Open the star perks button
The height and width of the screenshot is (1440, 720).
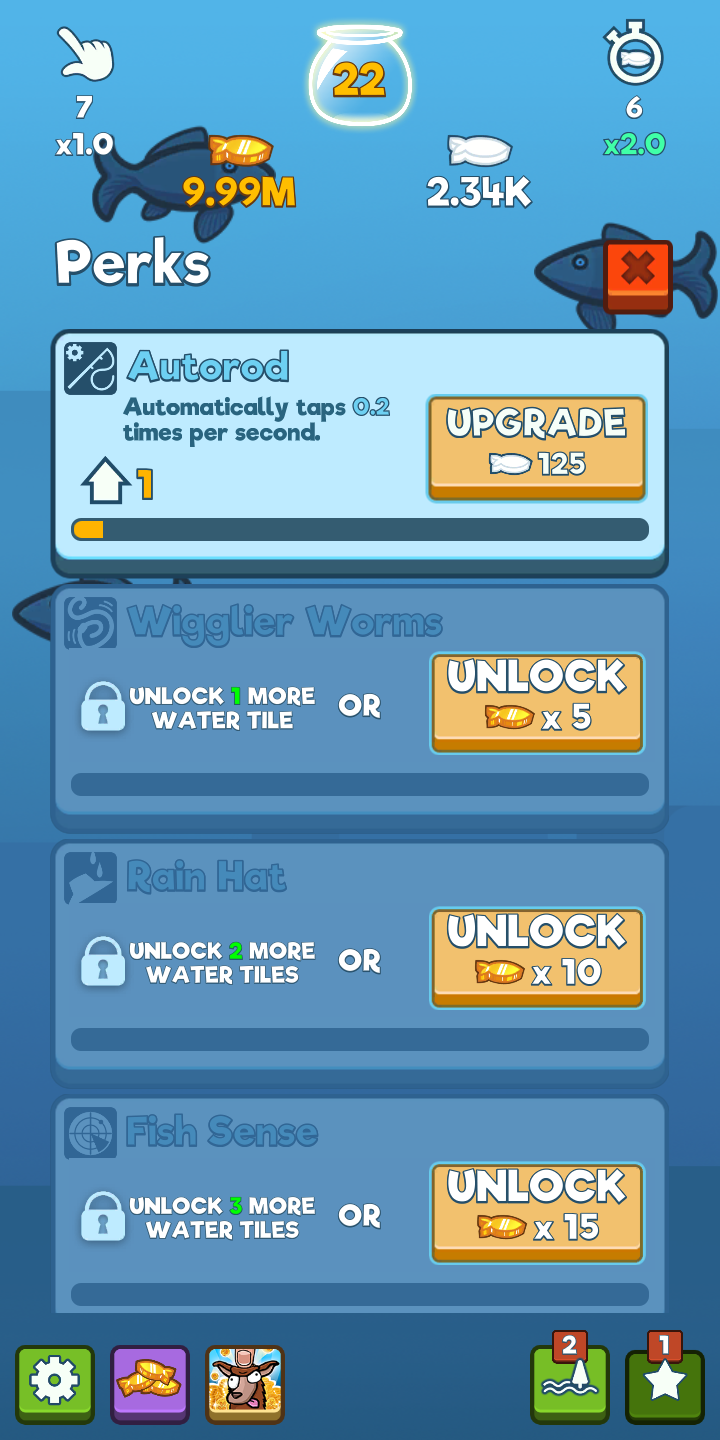664,1385
